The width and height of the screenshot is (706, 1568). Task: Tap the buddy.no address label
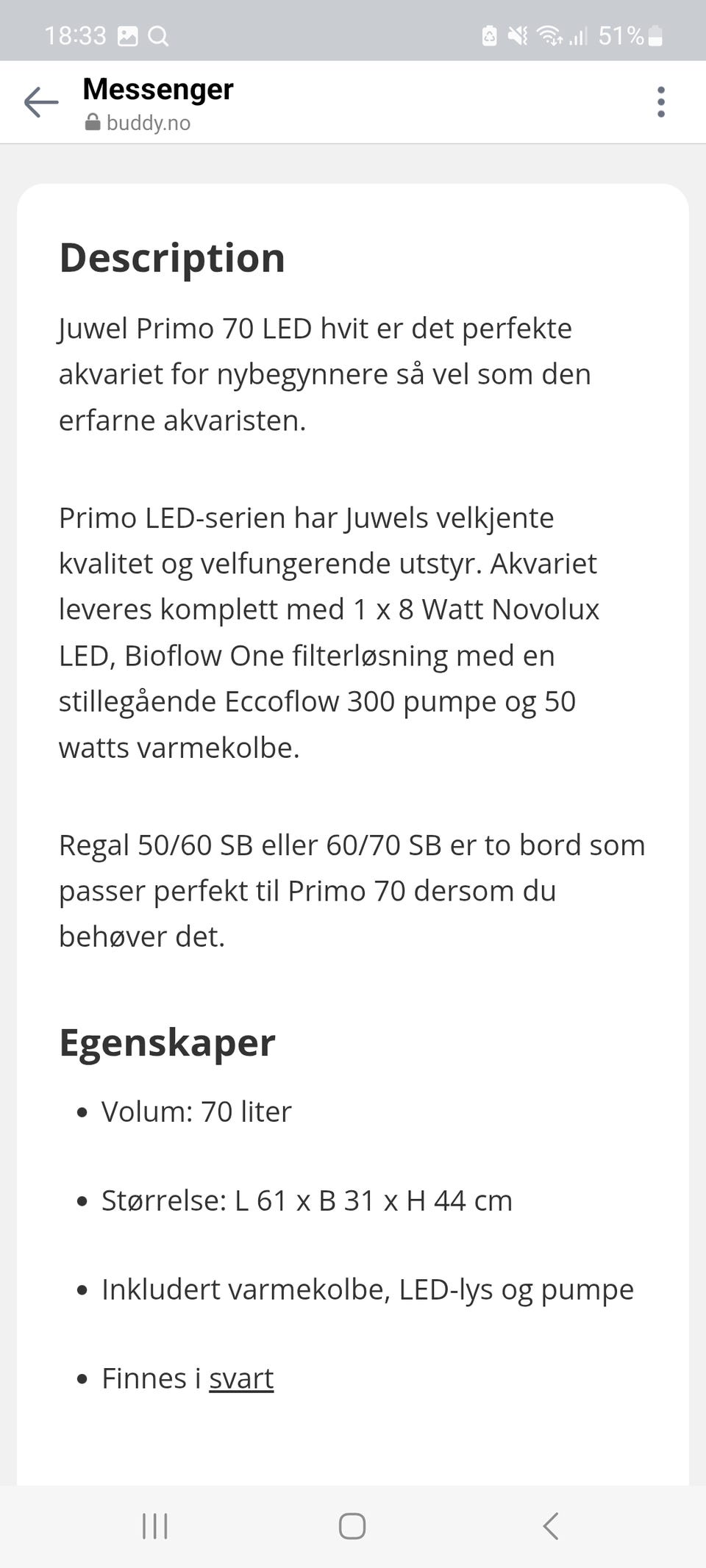click(x=147, y=122)
